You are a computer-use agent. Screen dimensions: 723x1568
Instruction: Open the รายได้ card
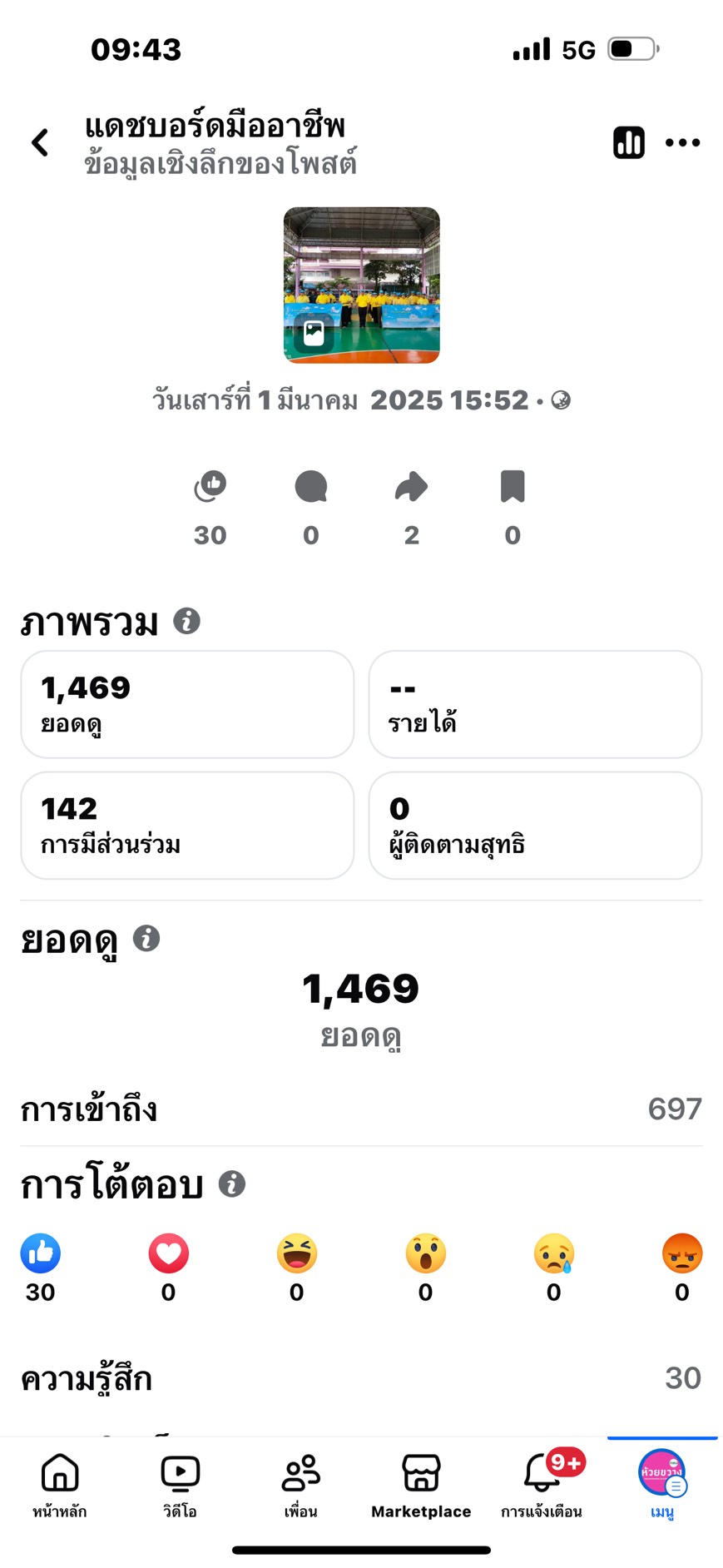(x=535, y=704)
